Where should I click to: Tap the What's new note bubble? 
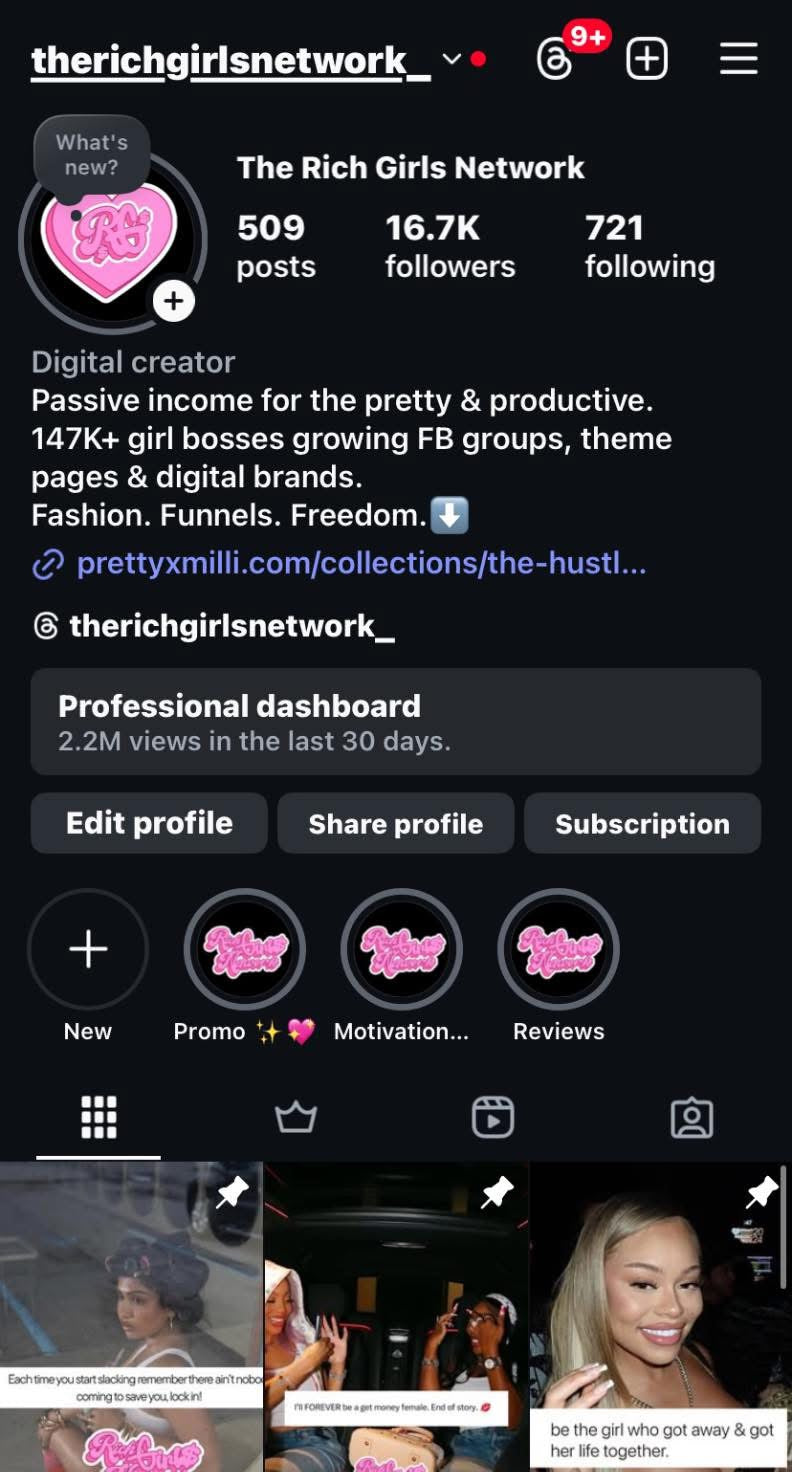click(x=92, y=155)
